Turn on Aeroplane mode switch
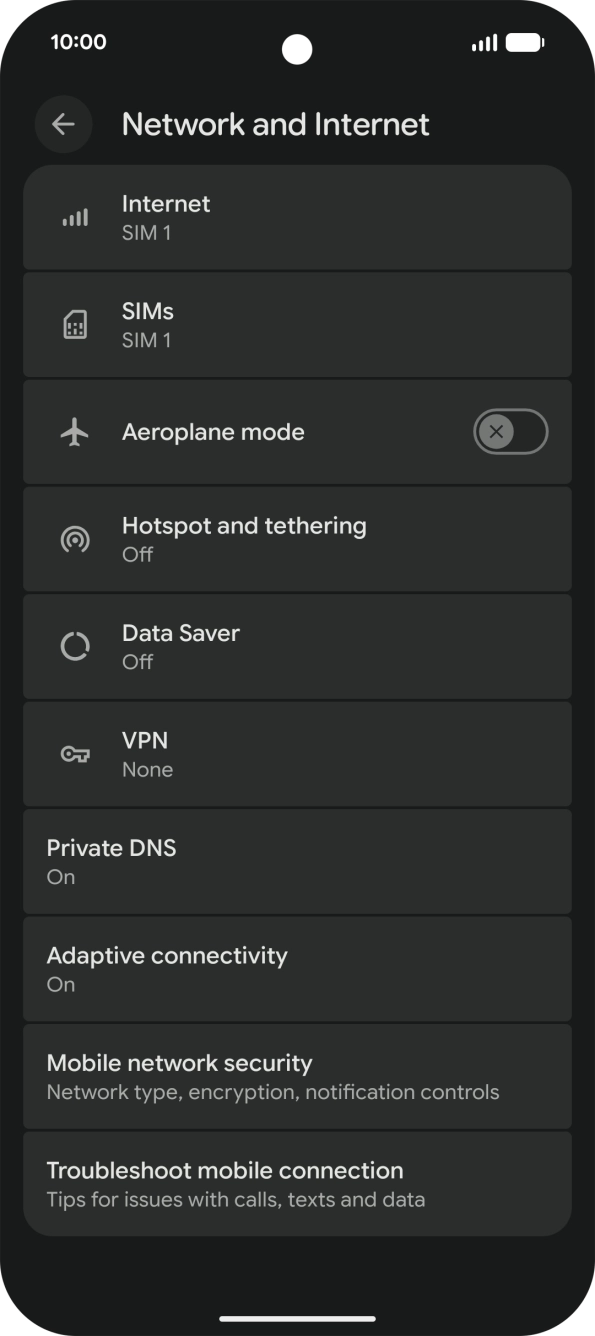Image resolution: width=595 pixels, height=1336 pixels. [510, 432]
